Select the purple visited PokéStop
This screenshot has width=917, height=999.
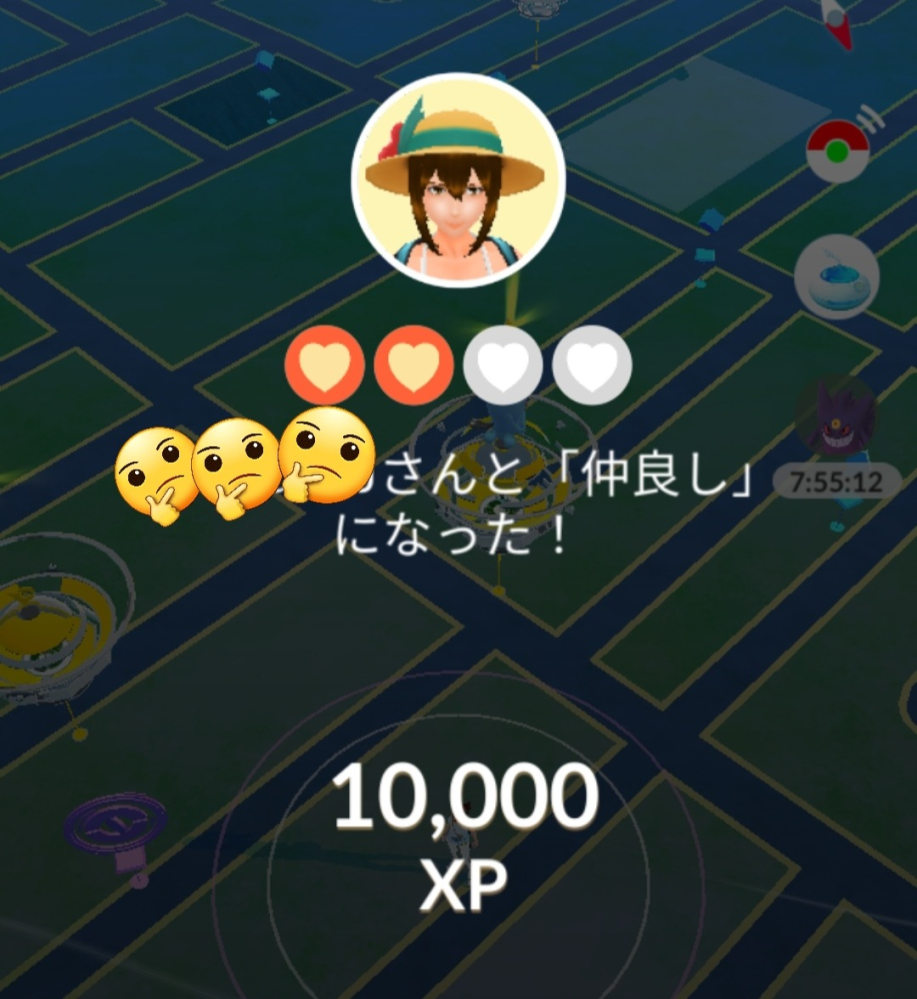113,830
